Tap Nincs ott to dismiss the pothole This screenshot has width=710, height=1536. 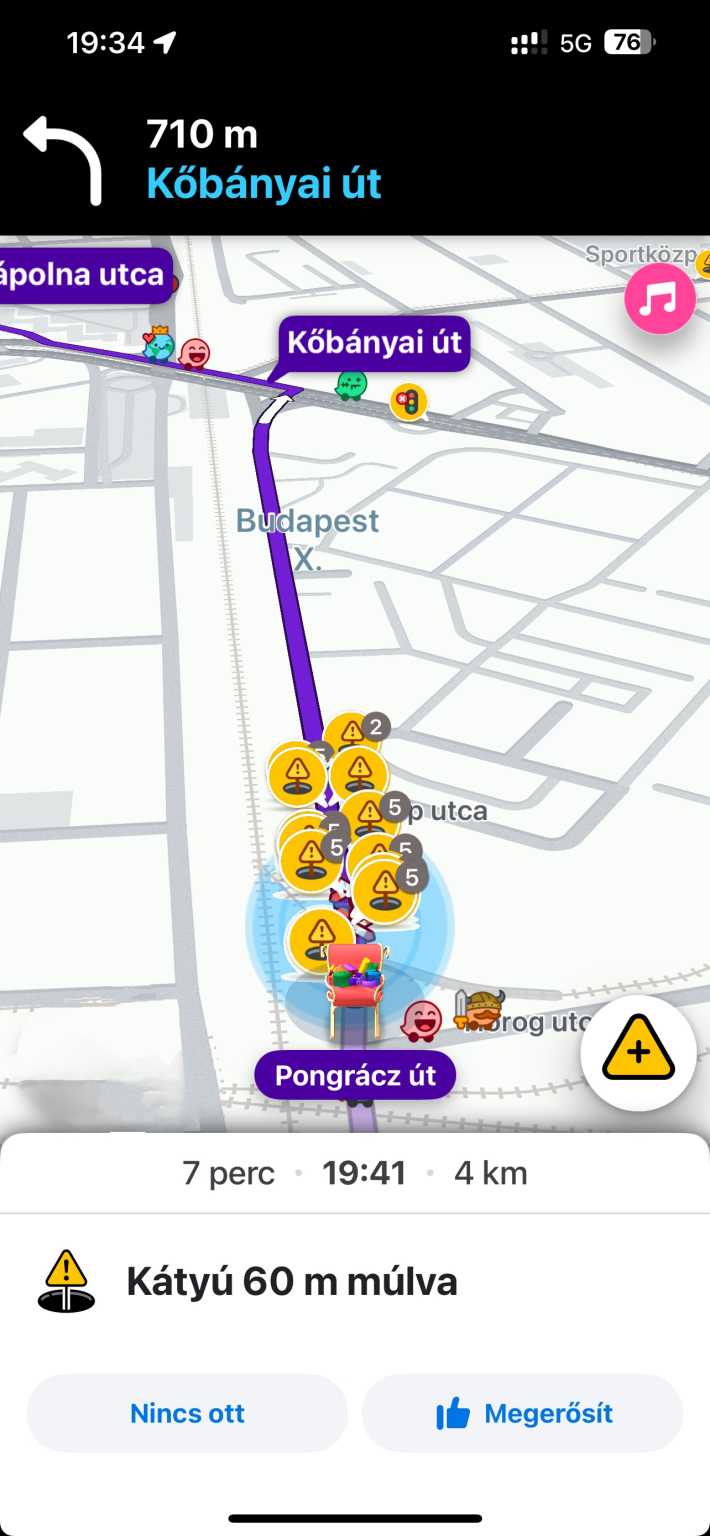(x=187, y=1413)
